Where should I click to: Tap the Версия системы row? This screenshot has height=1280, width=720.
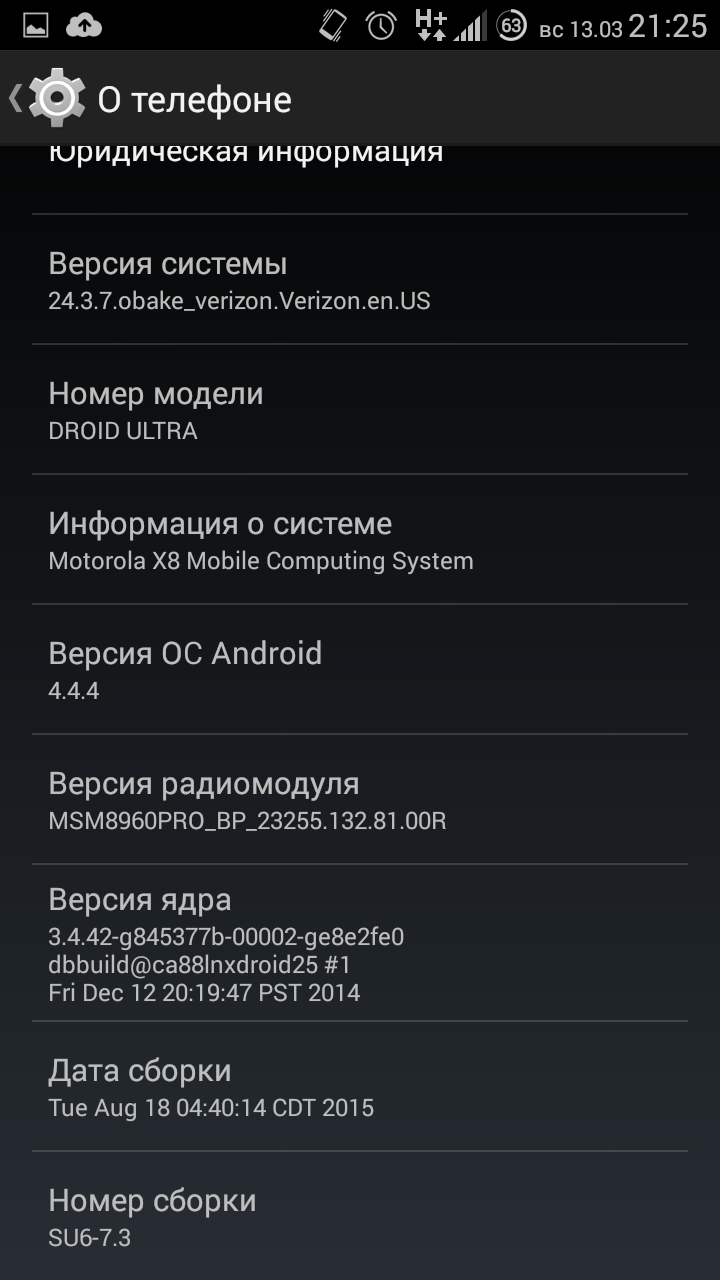(x=360, y=279)
